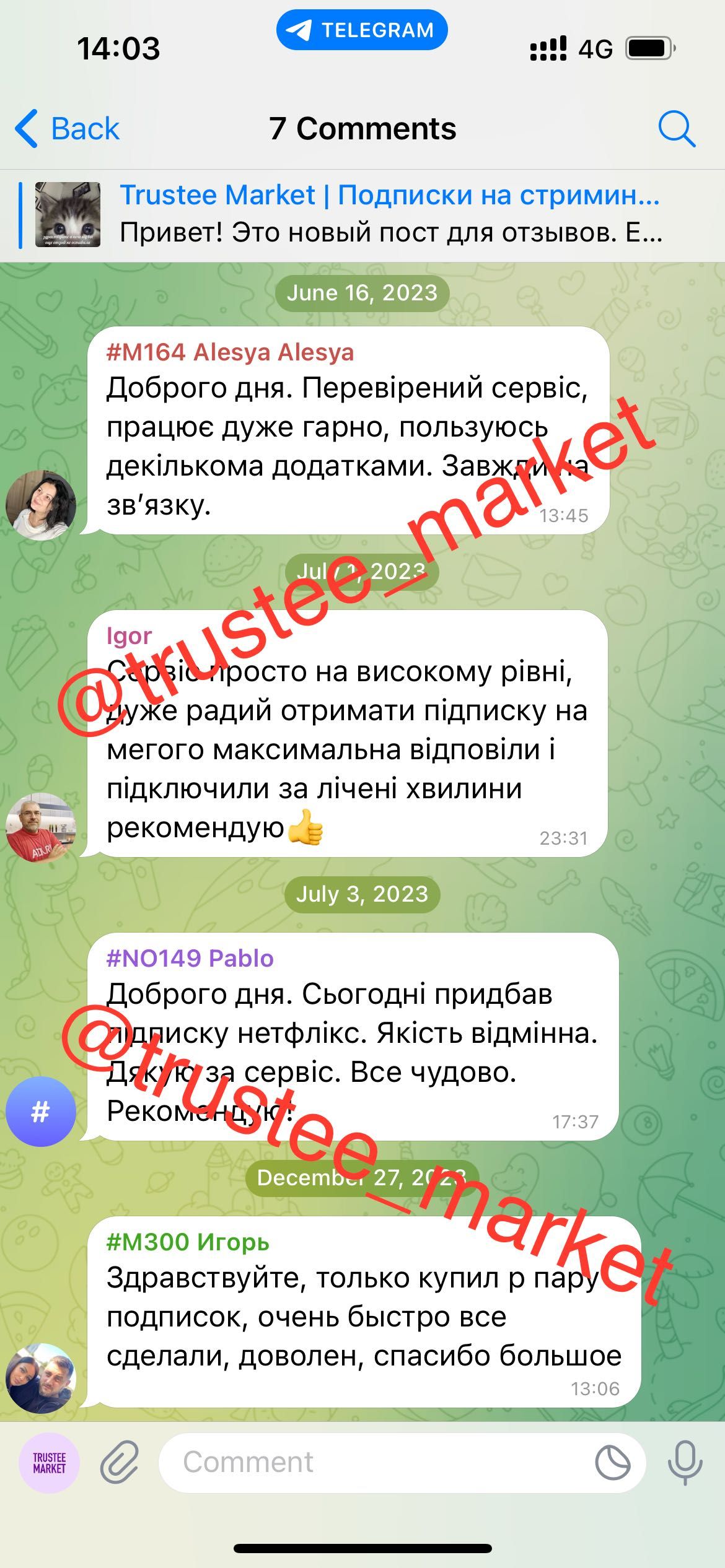This screenshot has height=1568, width=725.
Task: Tap the Trustee Market send-as avatar
Action: coord(49,1463)
